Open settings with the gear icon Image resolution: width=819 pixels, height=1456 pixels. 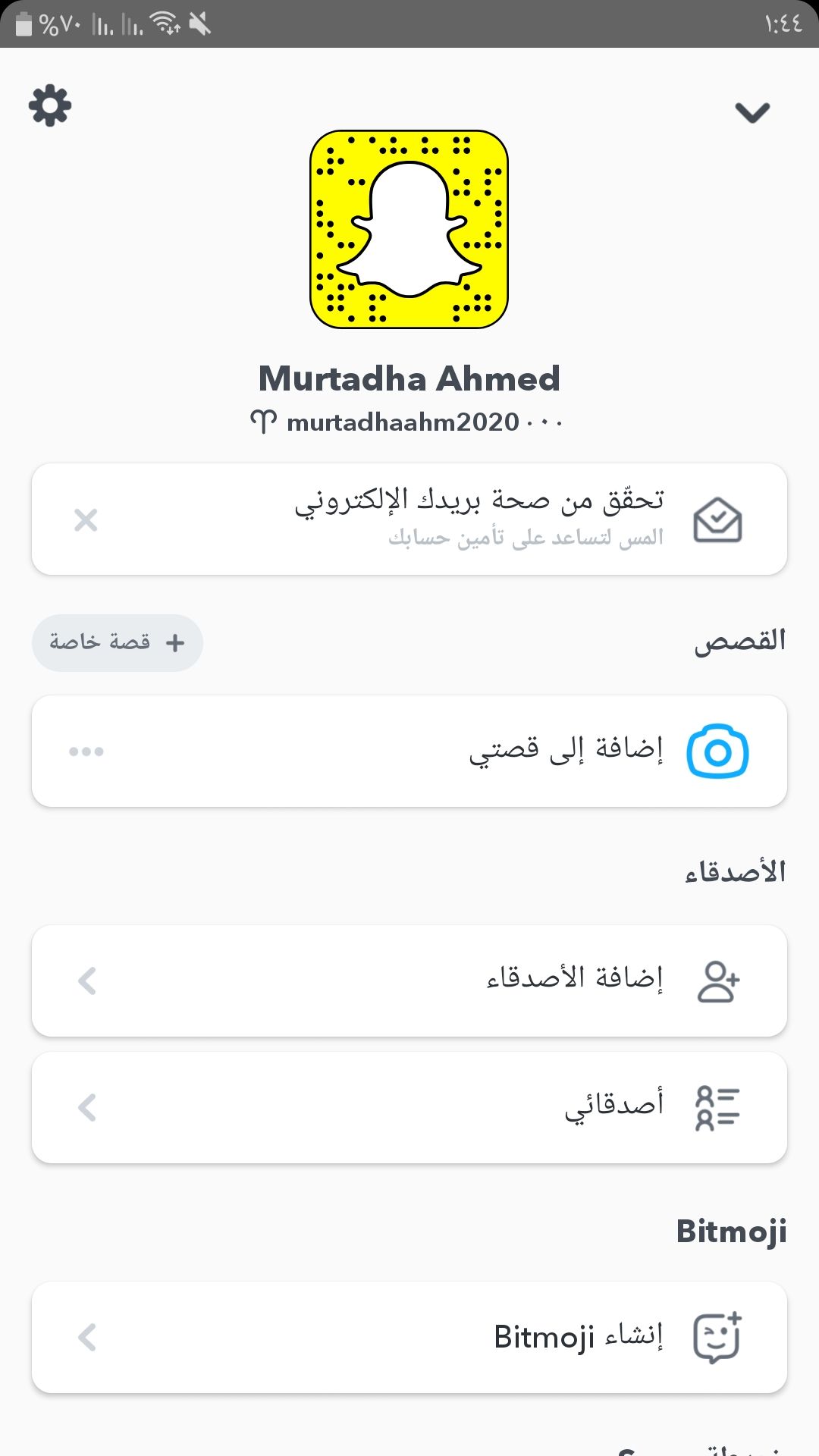click(x=50, y=105)
